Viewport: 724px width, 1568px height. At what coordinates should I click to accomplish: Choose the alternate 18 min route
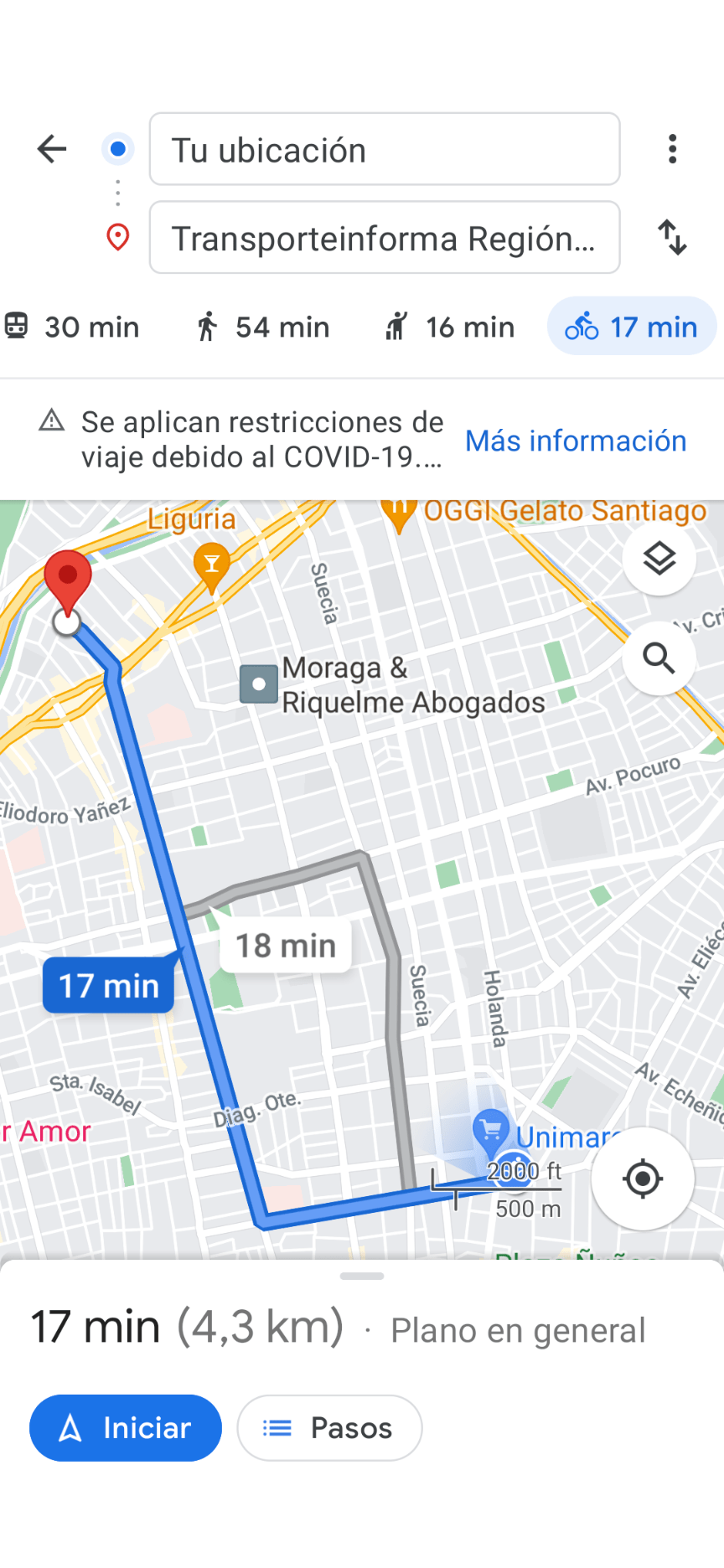click(x=286, y=946)
